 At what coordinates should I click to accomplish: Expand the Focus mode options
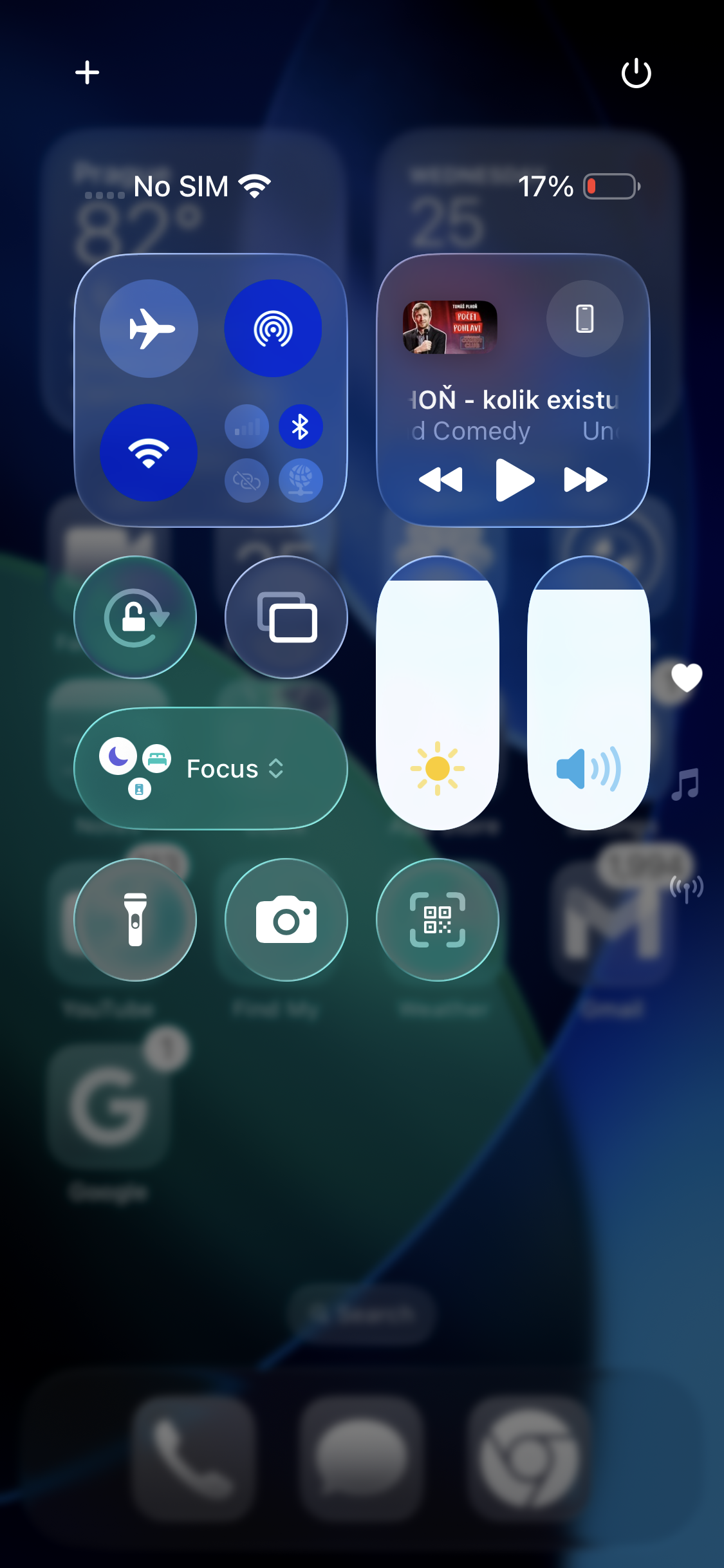click(x=275, y=769)
